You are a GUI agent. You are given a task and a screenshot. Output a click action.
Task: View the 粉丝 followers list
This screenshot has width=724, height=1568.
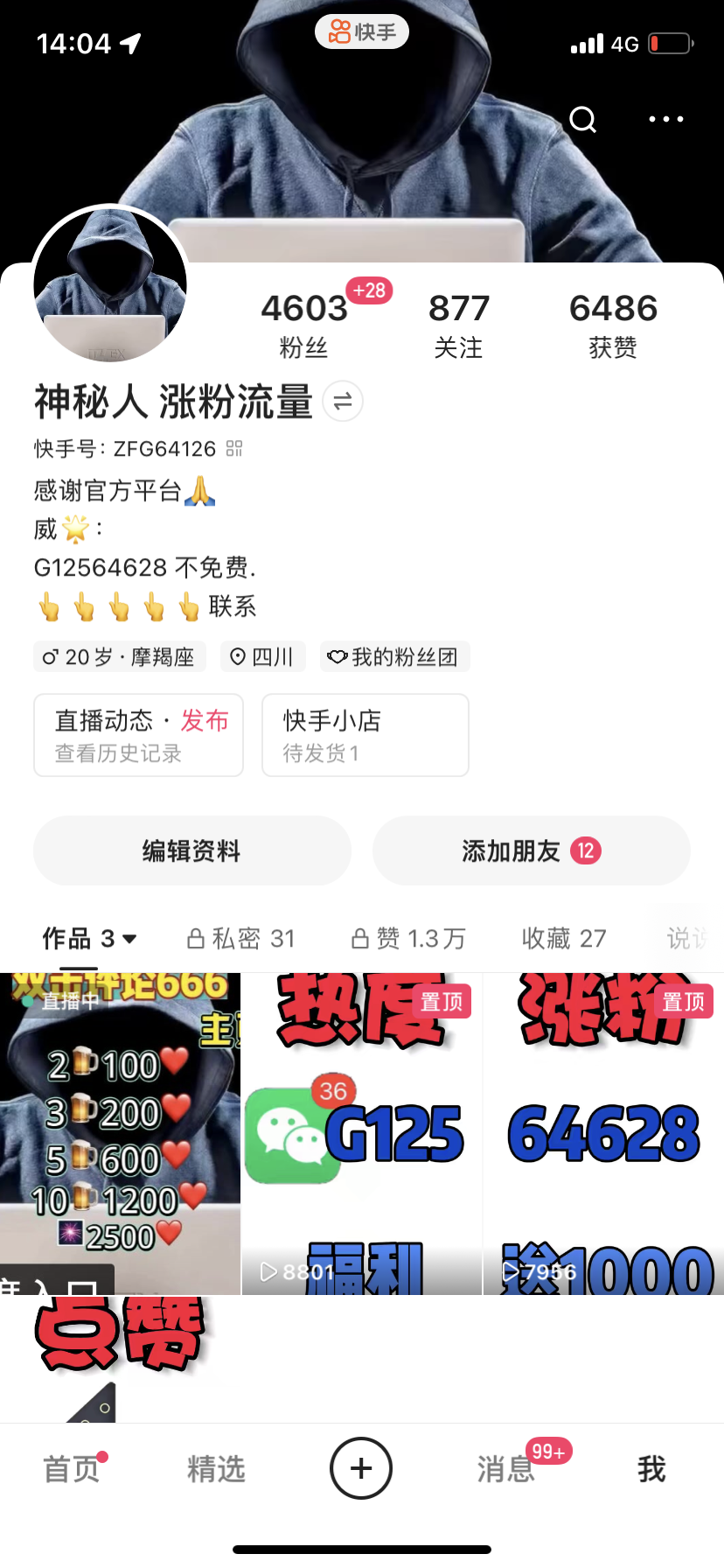tap(303, 325)
